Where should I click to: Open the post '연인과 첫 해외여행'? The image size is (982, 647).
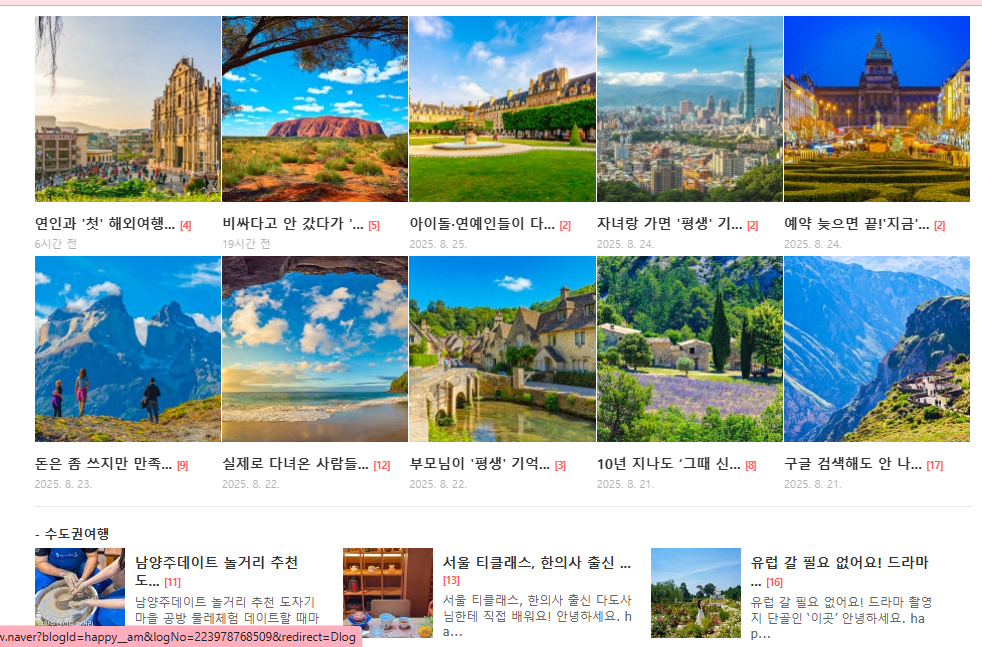pyautogui.click(x=105, y=224)
